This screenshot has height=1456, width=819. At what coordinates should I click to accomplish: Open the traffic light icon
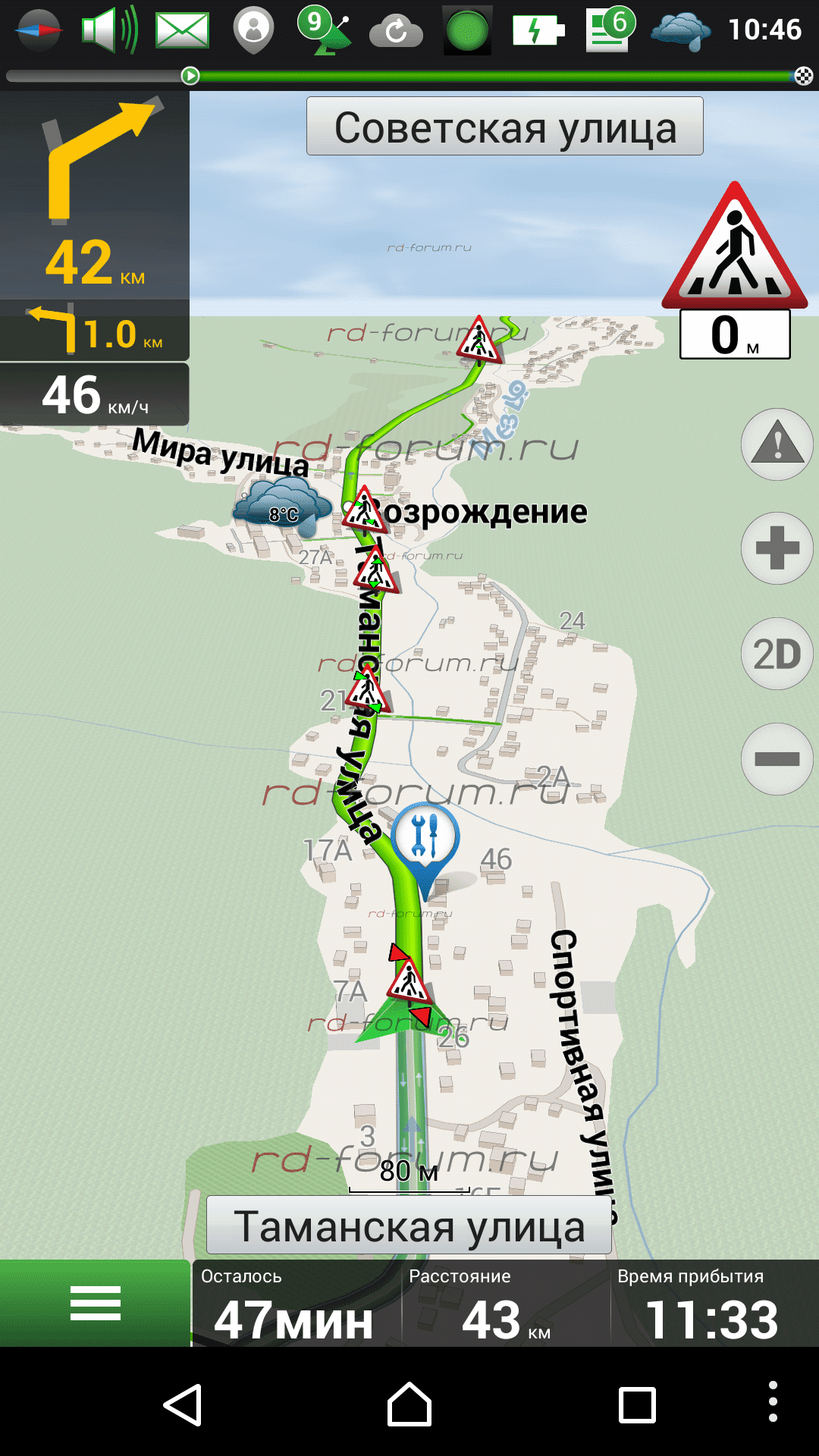[468, 30]
